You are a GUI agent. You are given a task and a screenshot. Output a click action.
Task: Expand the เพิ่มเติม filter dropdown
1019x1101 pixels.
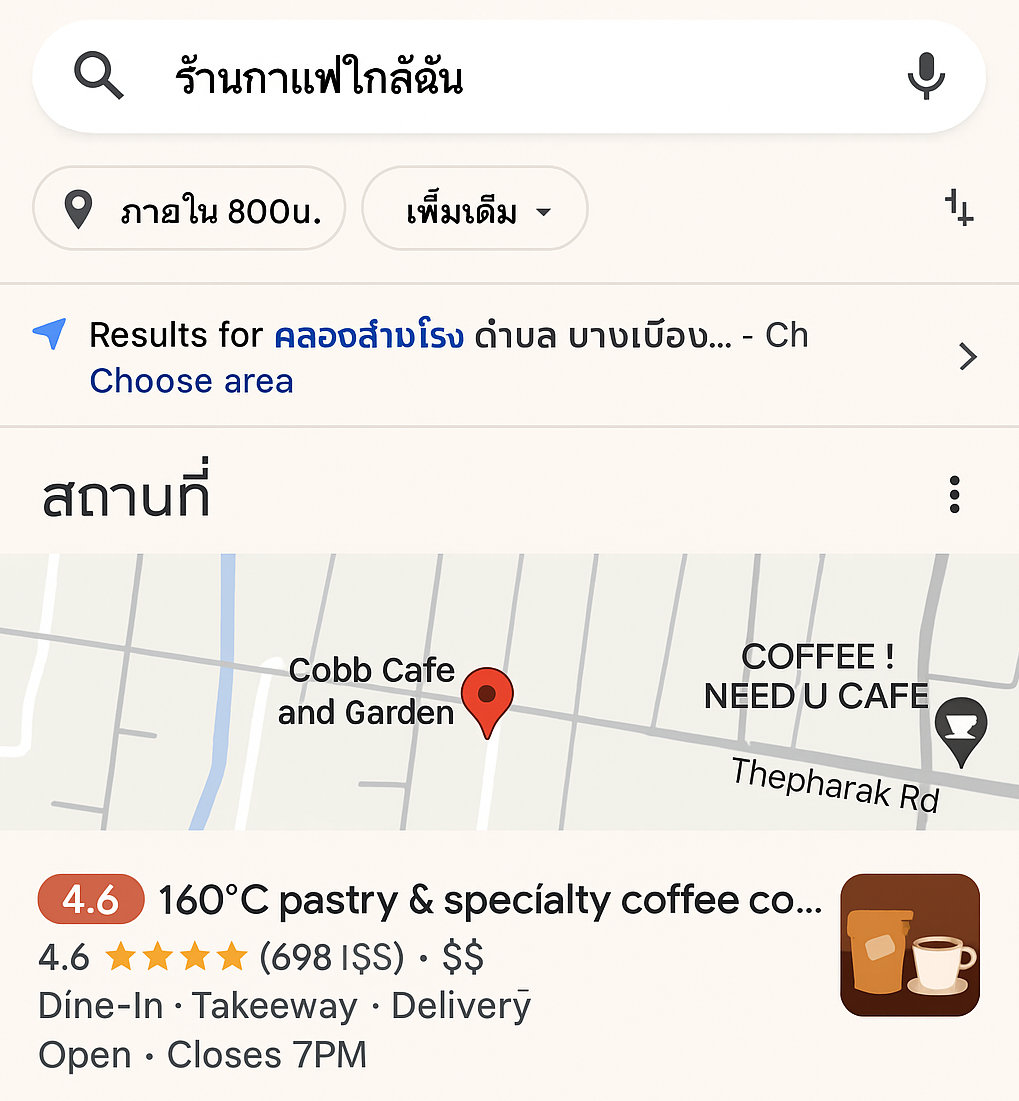click(x=475, y=211)
